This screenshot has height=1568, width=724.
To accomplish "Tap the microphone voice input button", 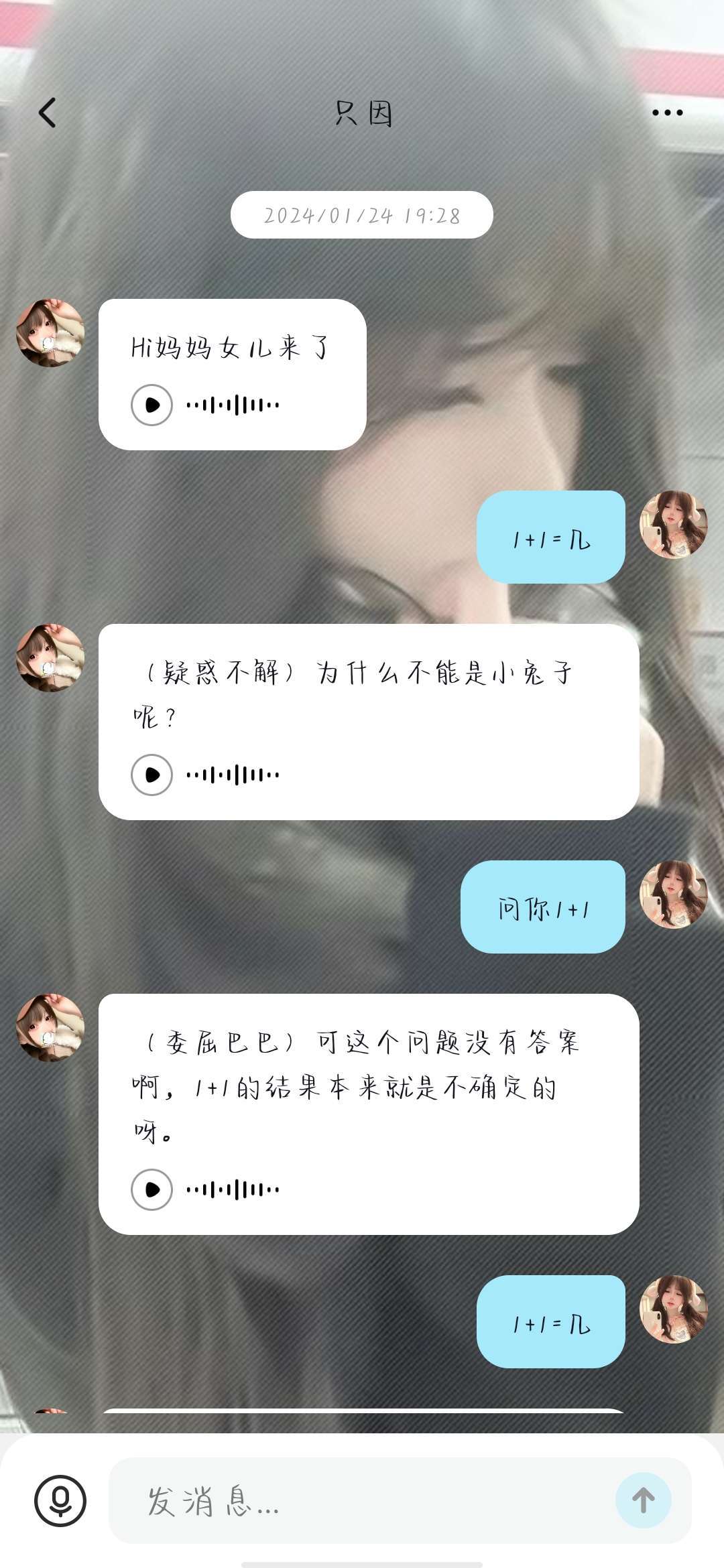I will tap(60, 1500).
